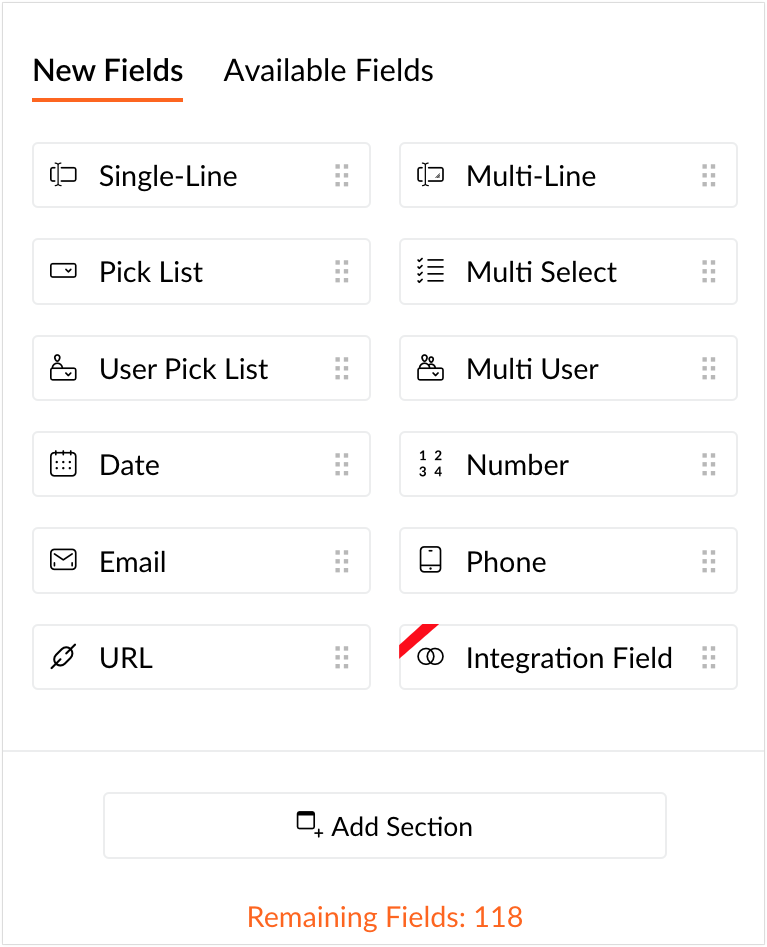Image resolution: width=767 pixels, height=947 pixels.
Task: Pick the Date field type
Action: click(200, 465)
